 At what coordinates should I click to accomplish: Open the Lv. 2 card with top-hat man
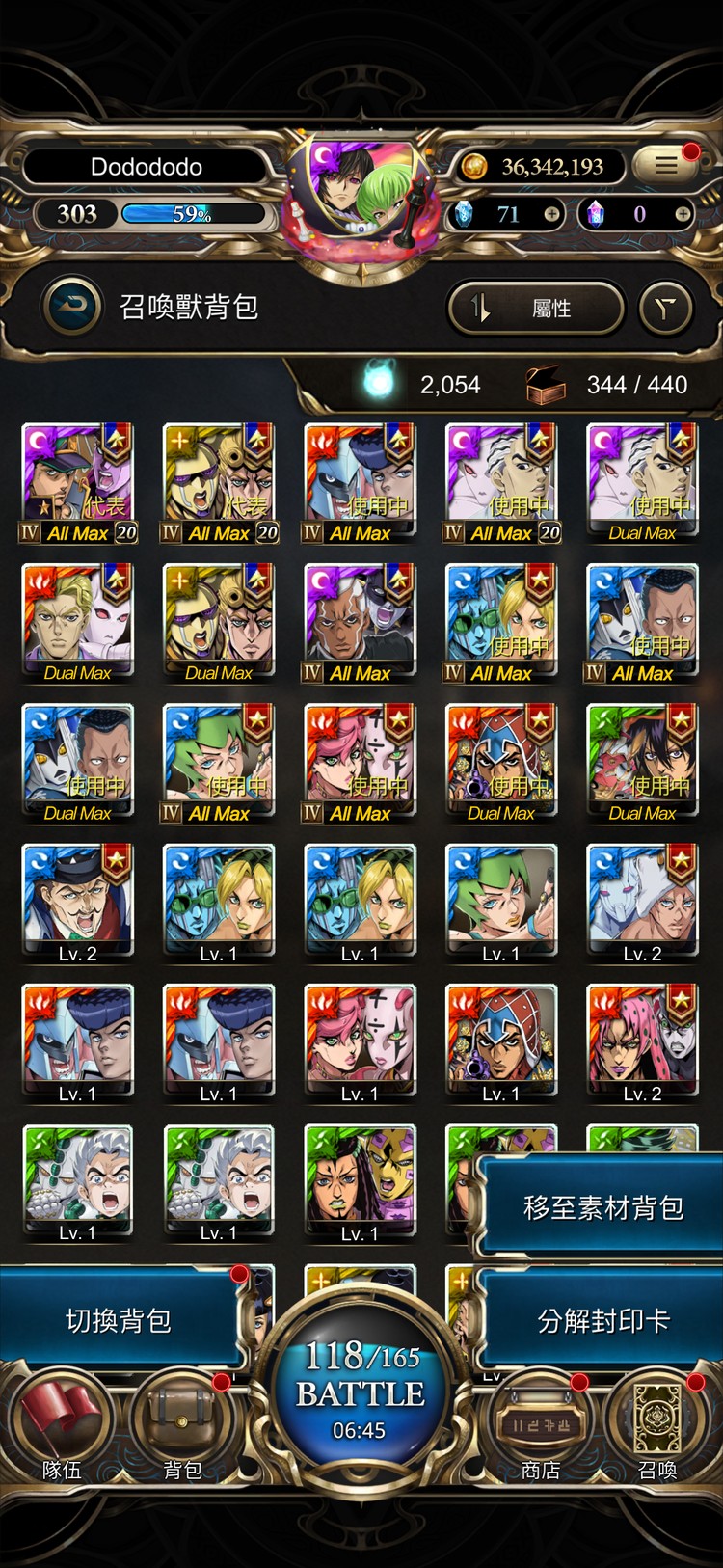coord(77,902)
